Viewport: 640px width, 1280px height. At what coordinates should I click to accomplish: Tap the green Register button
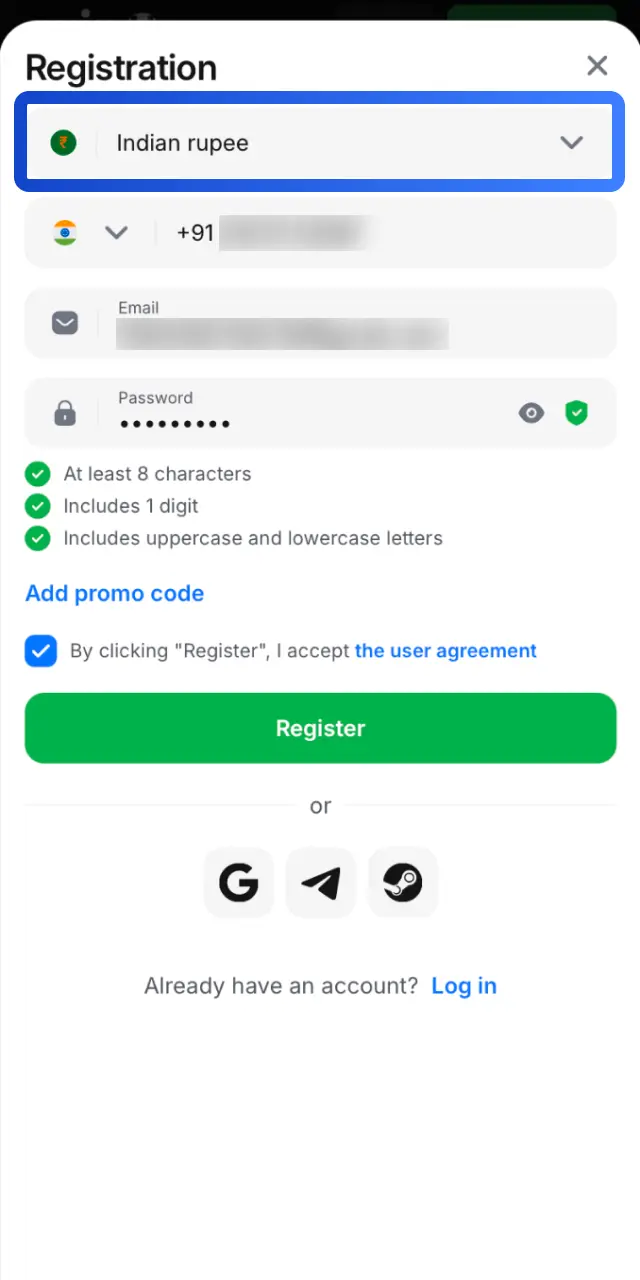pyautogui.click(x=320, y=728)
